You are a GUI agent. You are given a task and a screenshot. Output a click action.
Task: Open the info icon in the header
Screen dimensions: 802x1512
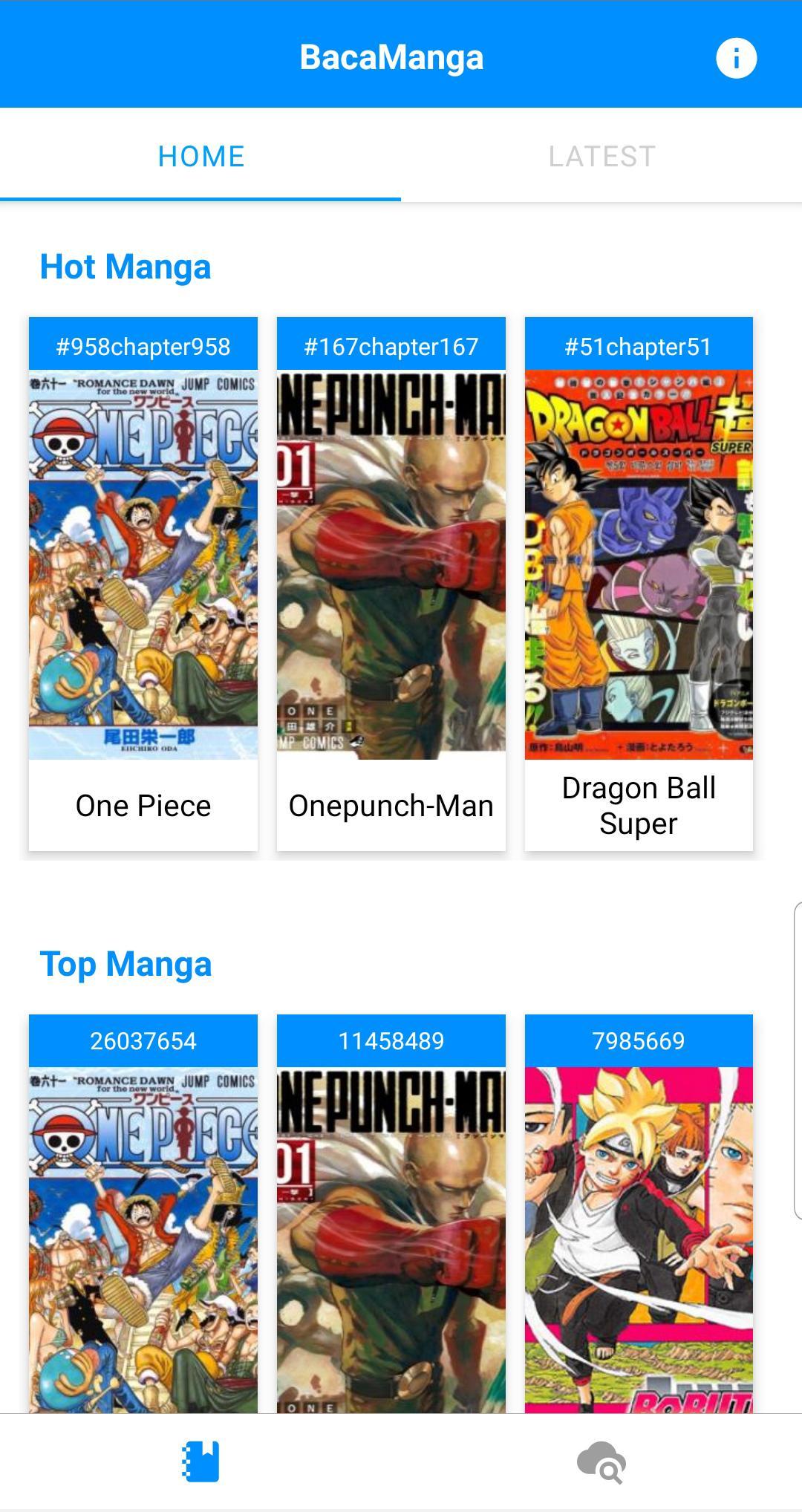point(736,58)
